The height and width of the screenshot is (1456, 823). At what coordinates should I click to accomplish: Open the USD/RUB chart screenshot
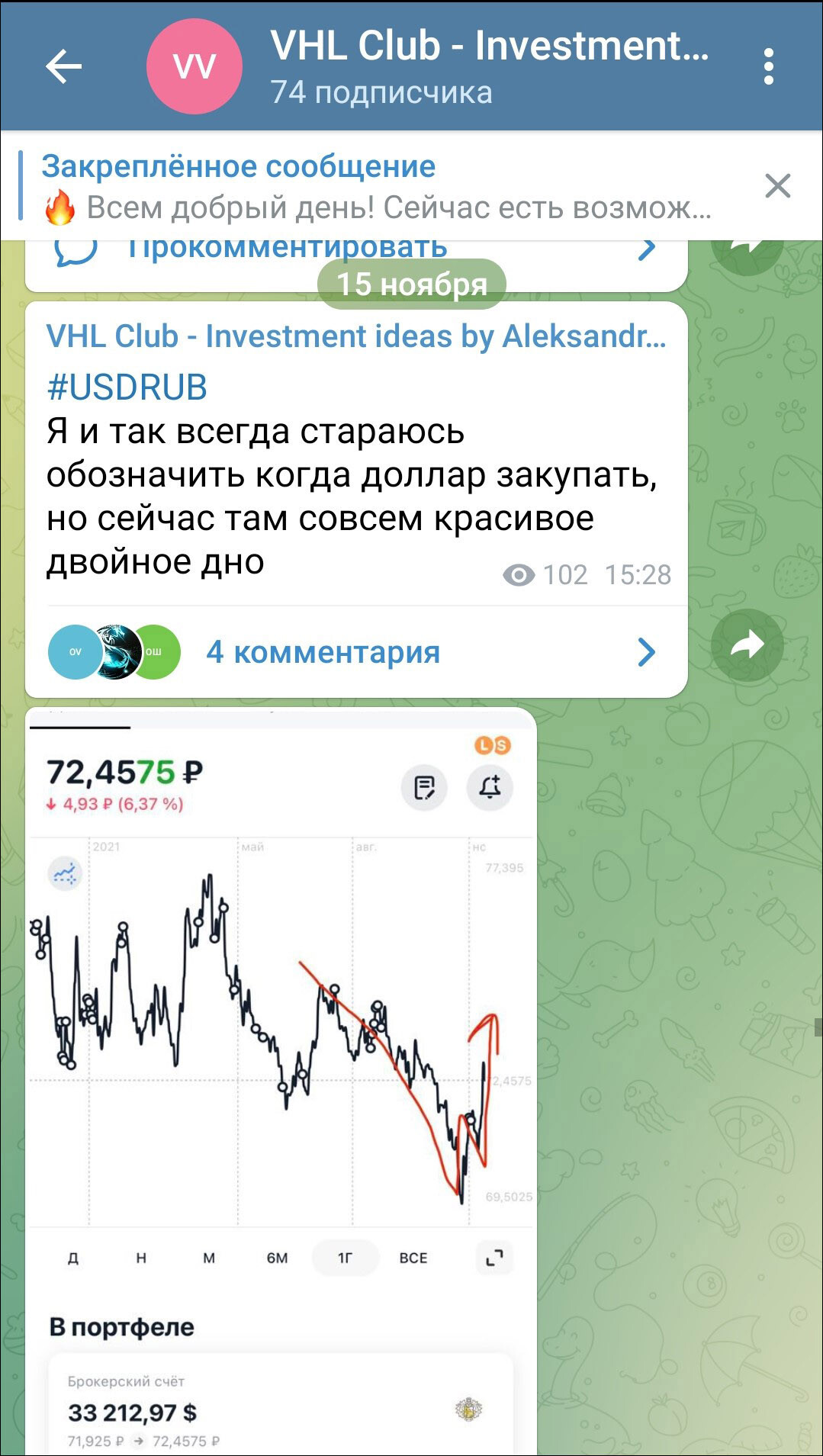tap(281, 1068)
